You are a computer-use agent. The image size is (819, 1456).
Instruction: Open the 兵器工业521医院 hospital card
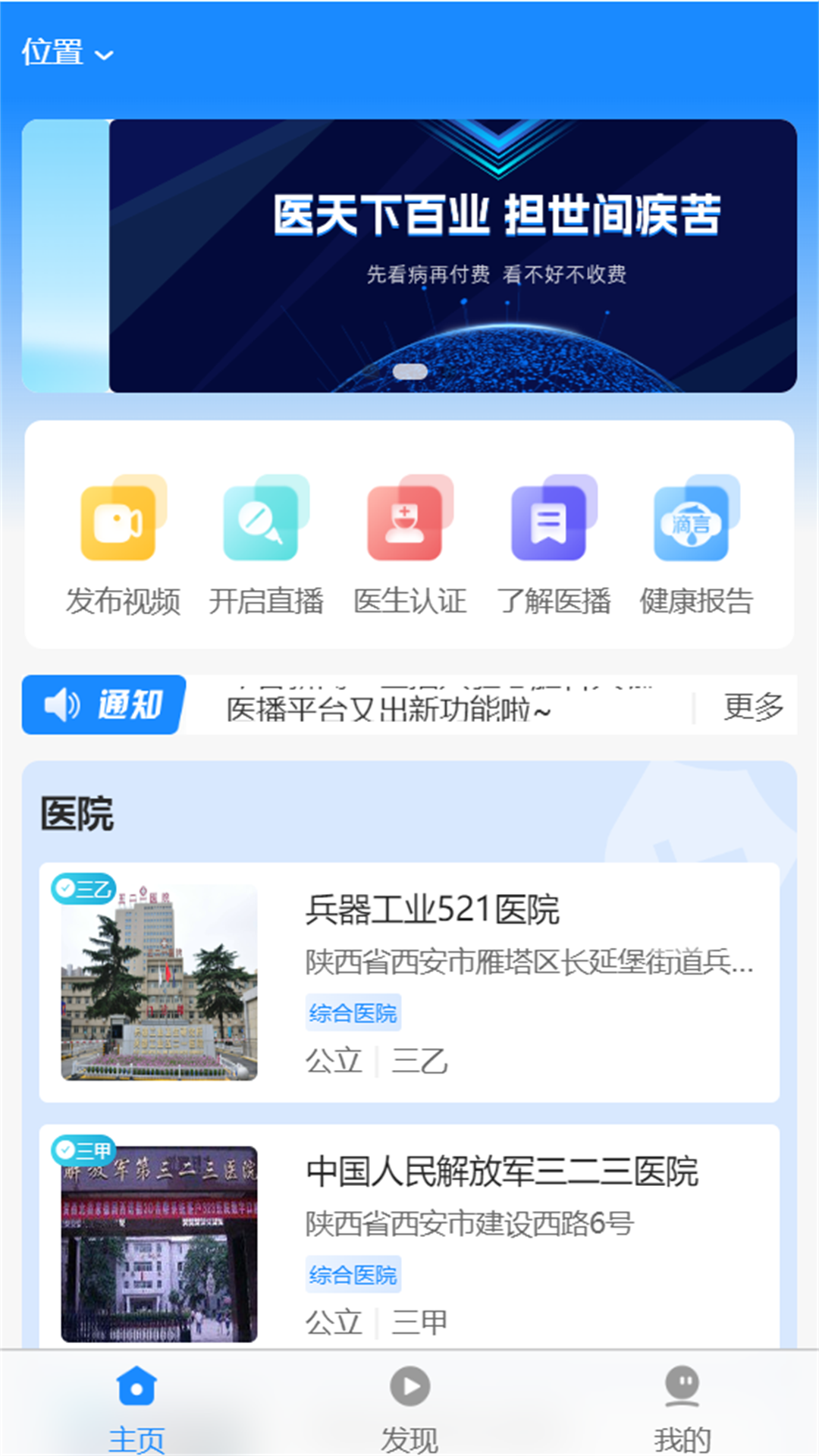coord(409,982)
